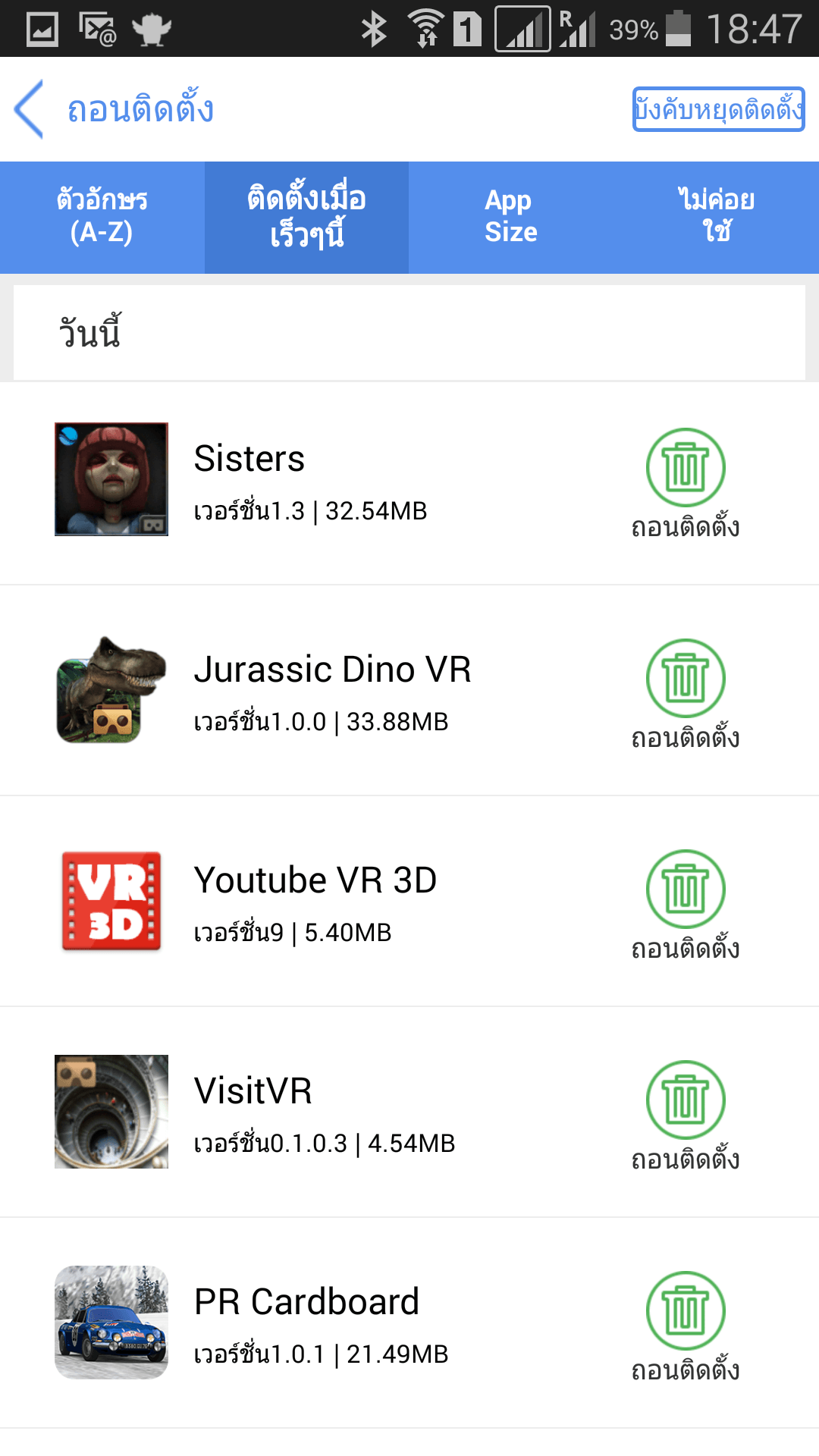Tap the บังคับหยุดติดตั้ง button
The height and width of the screenshot is (1456, 819).
coord(718,109)
